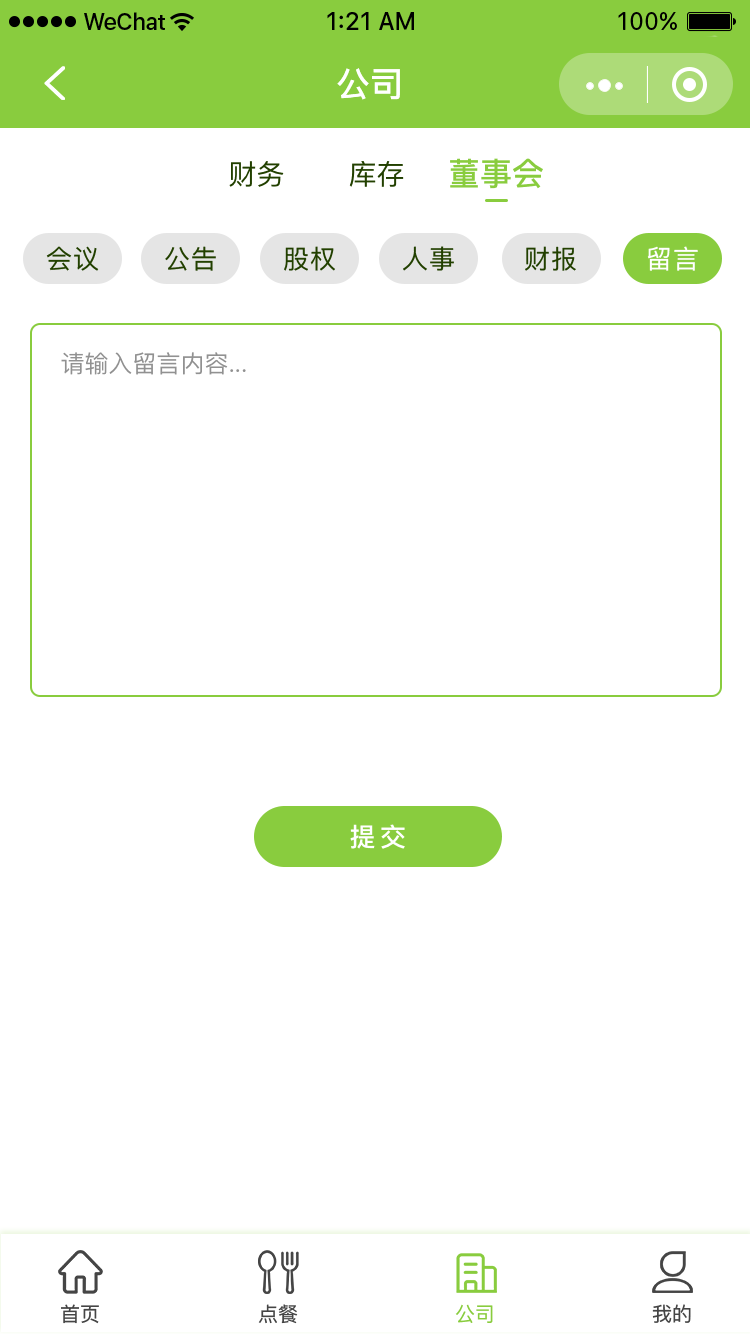750x1334 pixels.
Task: Select the 股权 chip
Action: pyautogui.click(x=309, y=259)
